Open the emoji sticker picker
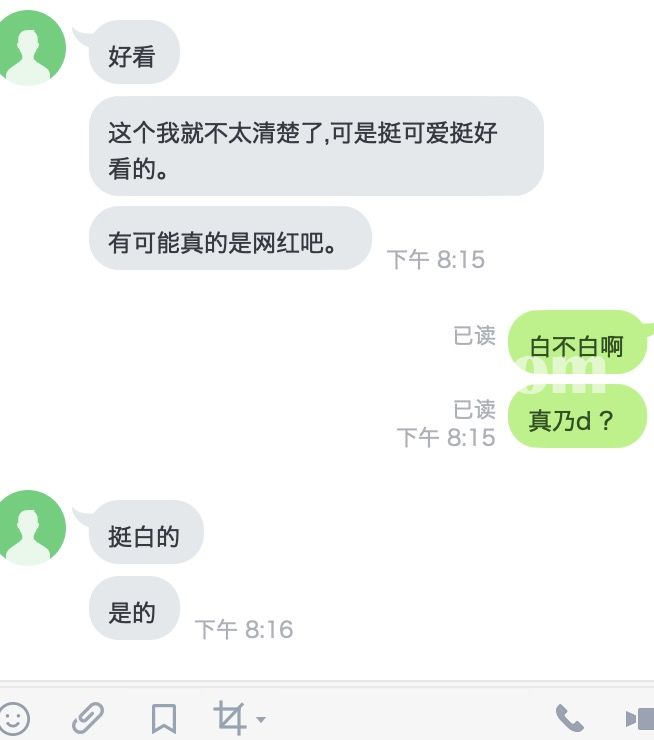Viewport: 654px width, 740px height. point(14,717)
